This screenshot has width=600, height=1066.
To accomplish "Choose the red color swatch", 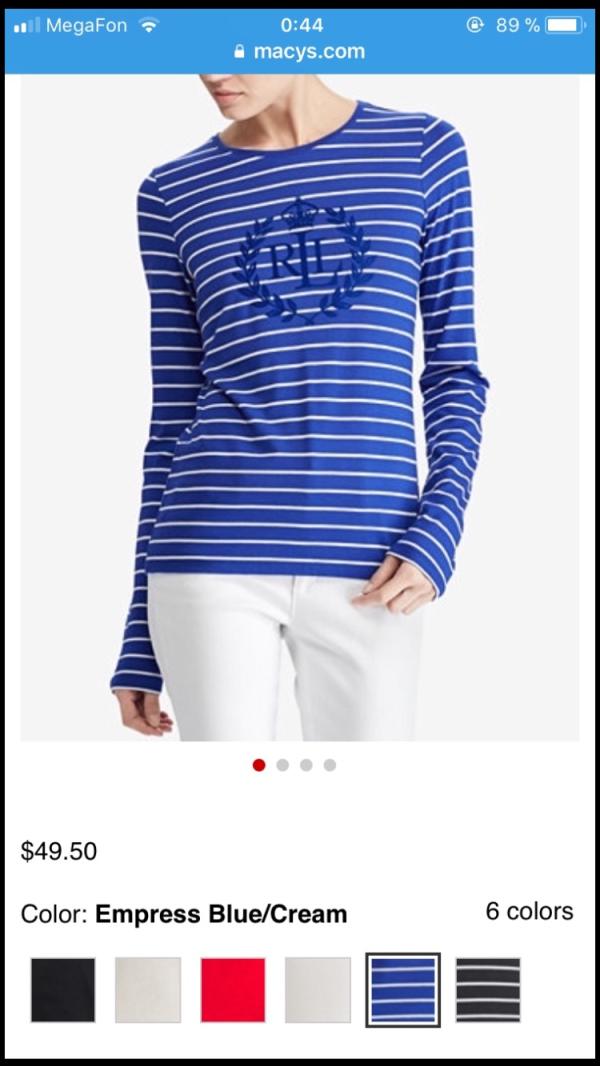I will pyautogui.click(x=233, y=990).
